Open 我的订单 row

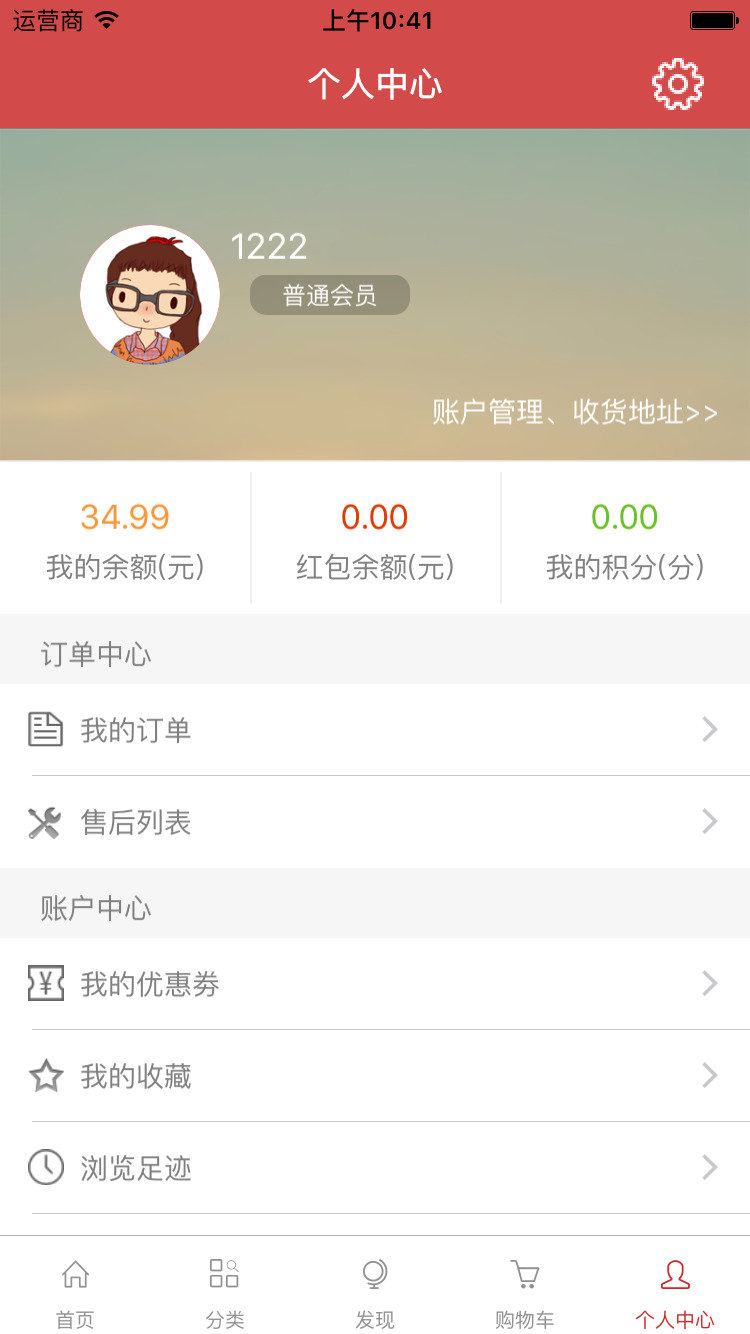[x=375, y=730]
